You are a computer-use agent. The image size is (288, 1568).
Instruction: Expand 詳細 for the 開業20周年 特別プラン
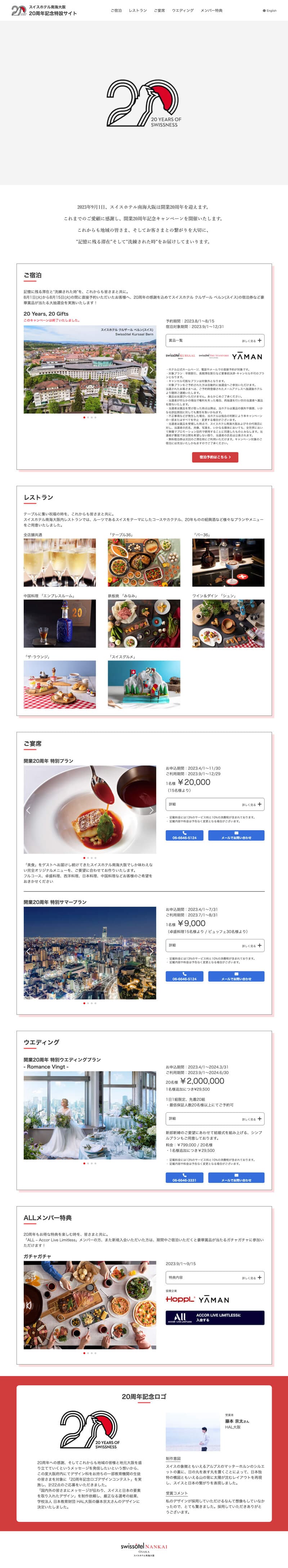214,804
